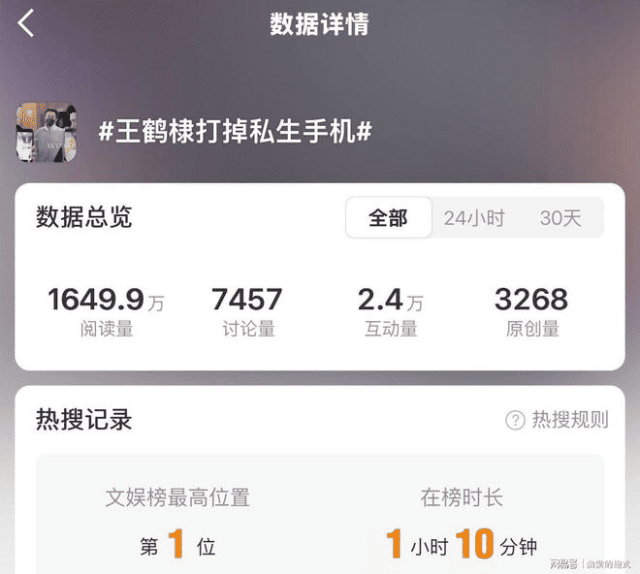640x574 pixels.
Task: Switch to the 30天 tab
Action: point(560,218)
